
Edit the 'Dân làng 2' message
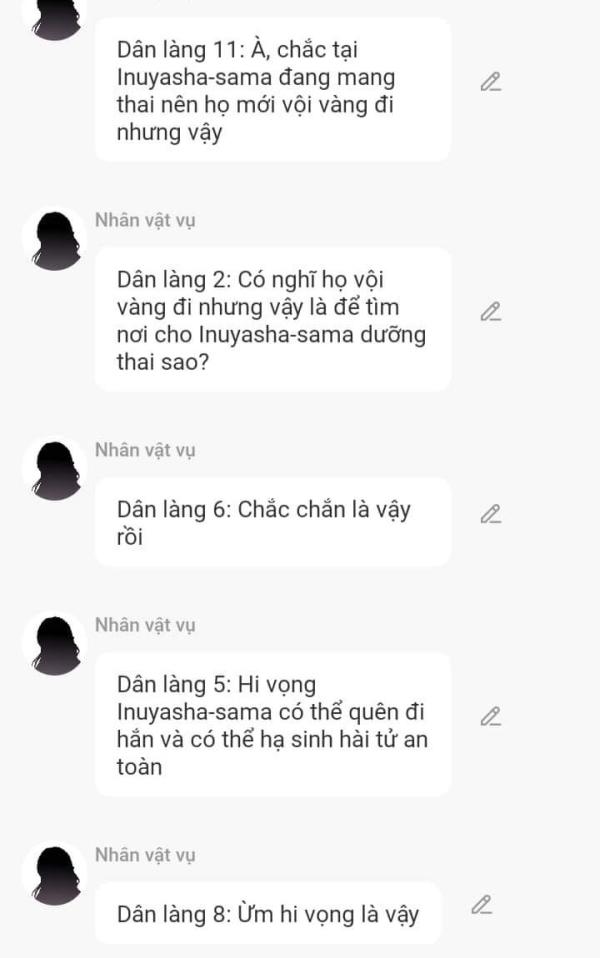490,312
